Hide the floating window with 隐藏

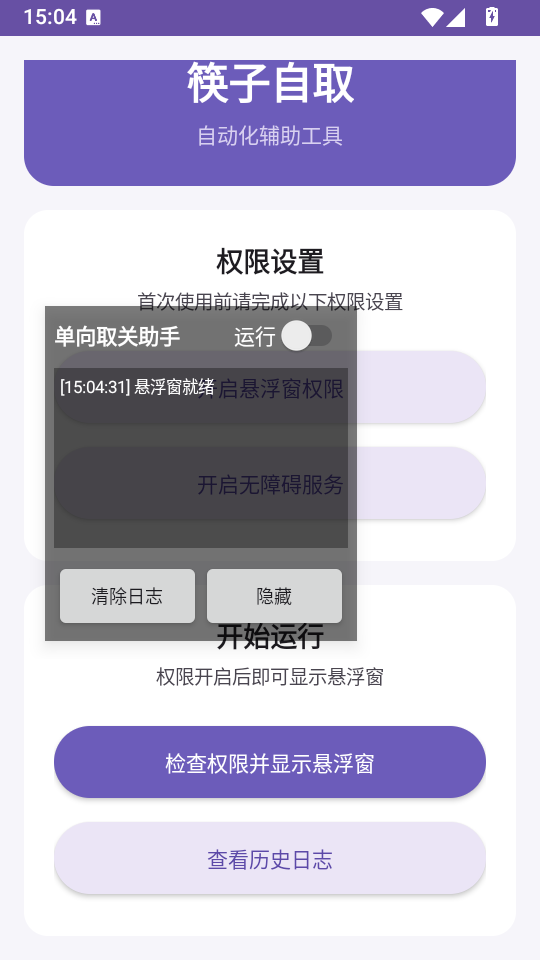pos(274,596)
